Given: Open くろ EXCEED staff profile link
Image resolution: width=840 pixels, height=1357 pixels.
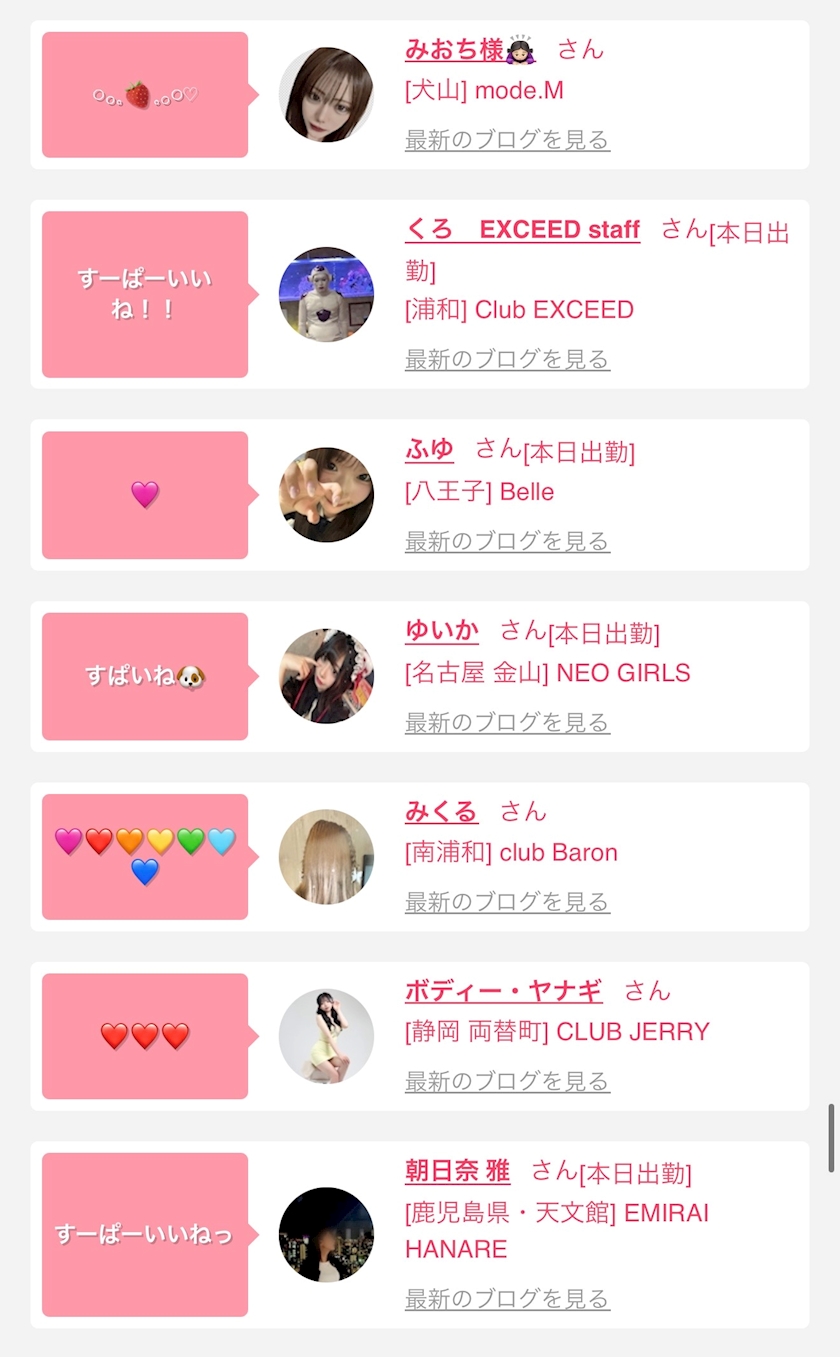Looking at the screenshot, I should coord(522,229).
